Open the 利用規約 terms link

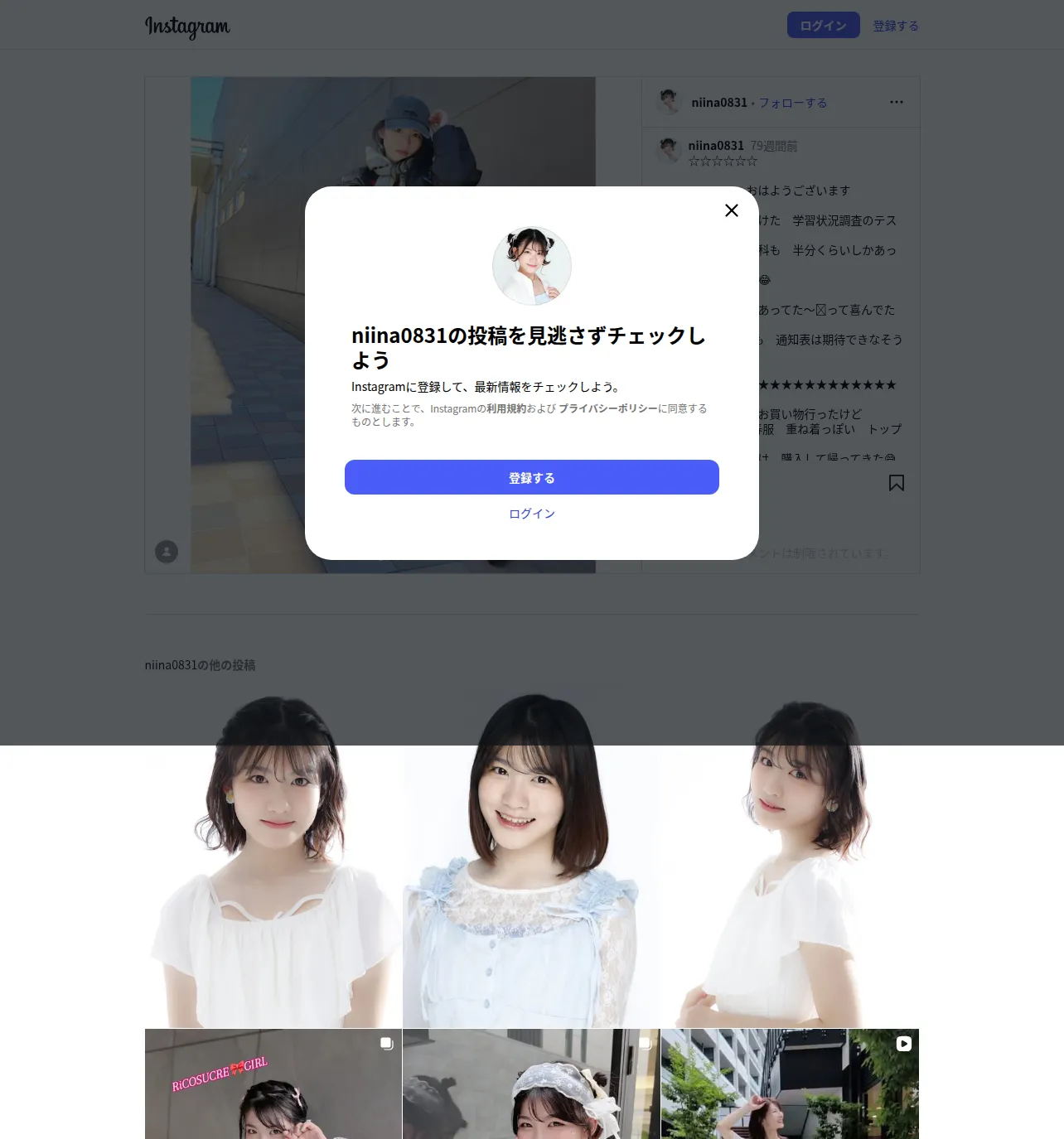(x=506, y=408)
